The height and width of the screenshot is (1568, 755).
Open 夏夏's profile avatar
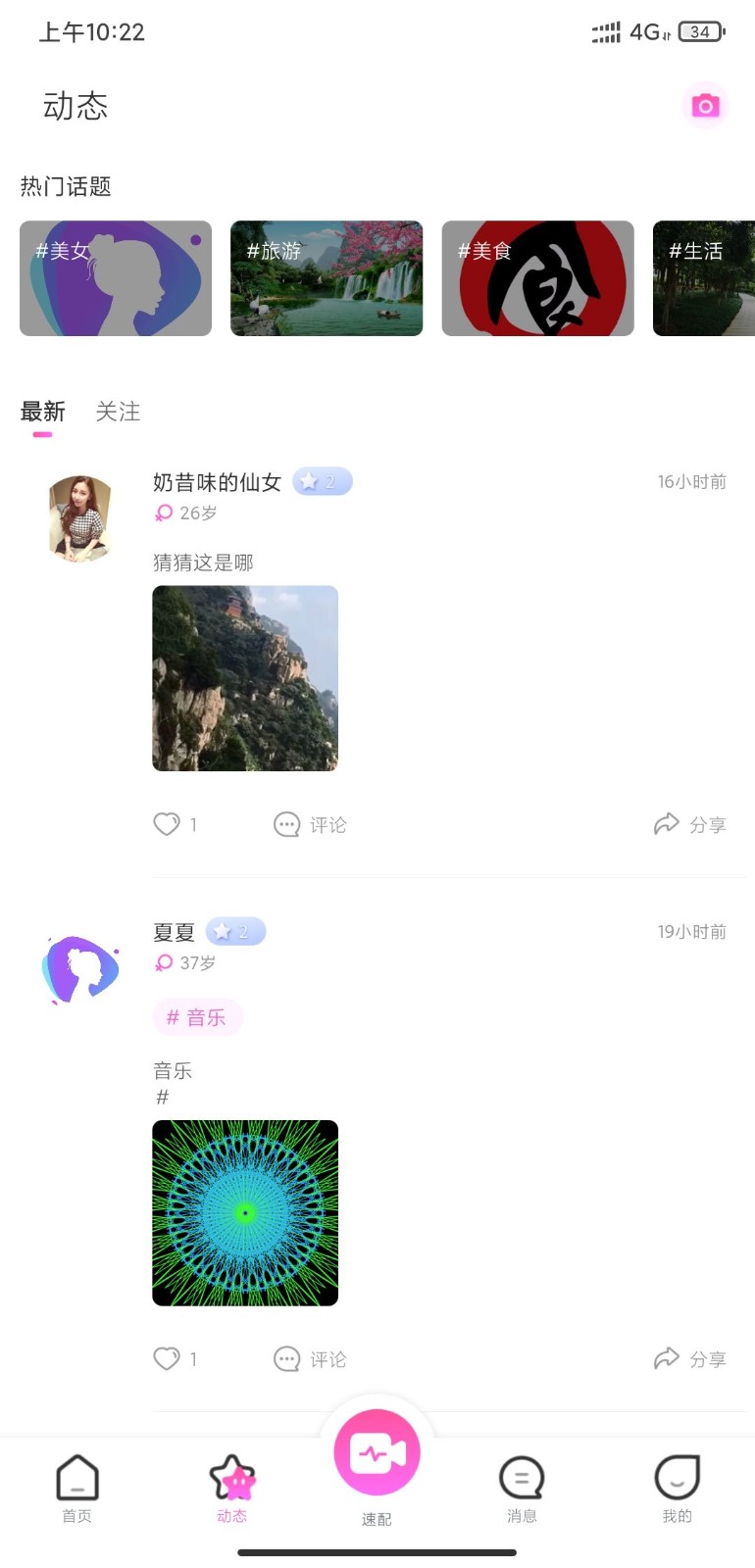tap(80, 969)
